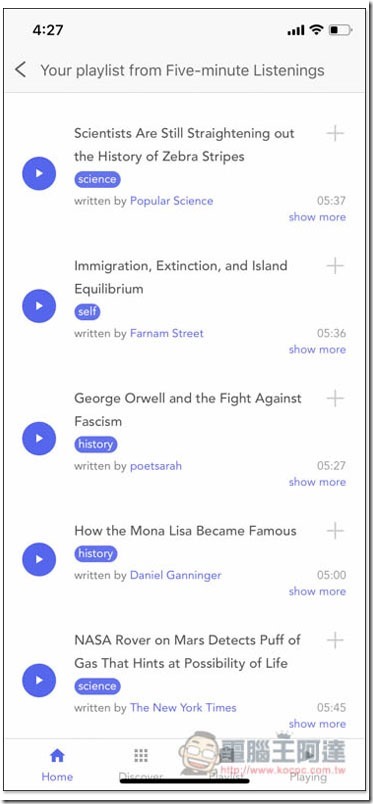Play George Orwell and the Fight Against Fascism
373x804 pixels.
coord(39,438)
